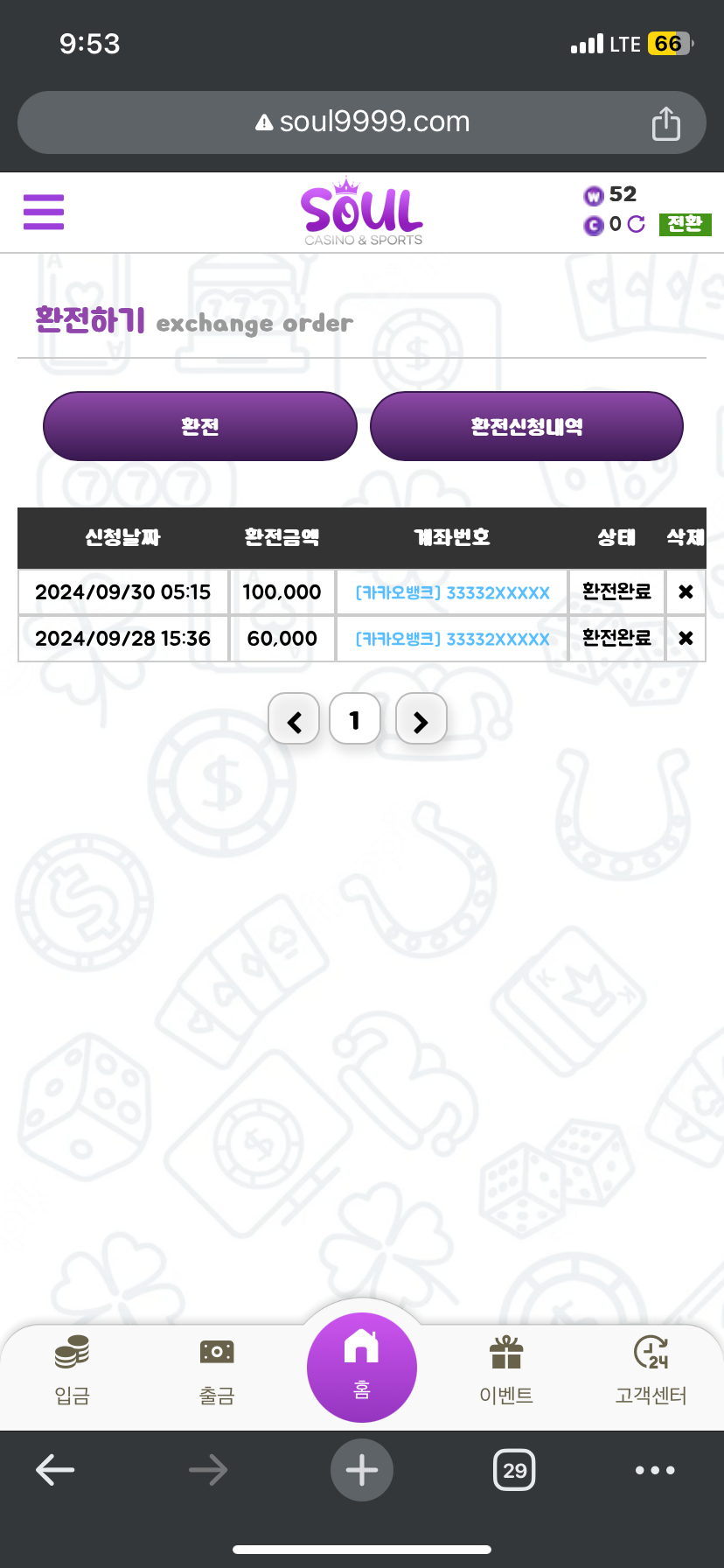Go back in the browser

55,1470
